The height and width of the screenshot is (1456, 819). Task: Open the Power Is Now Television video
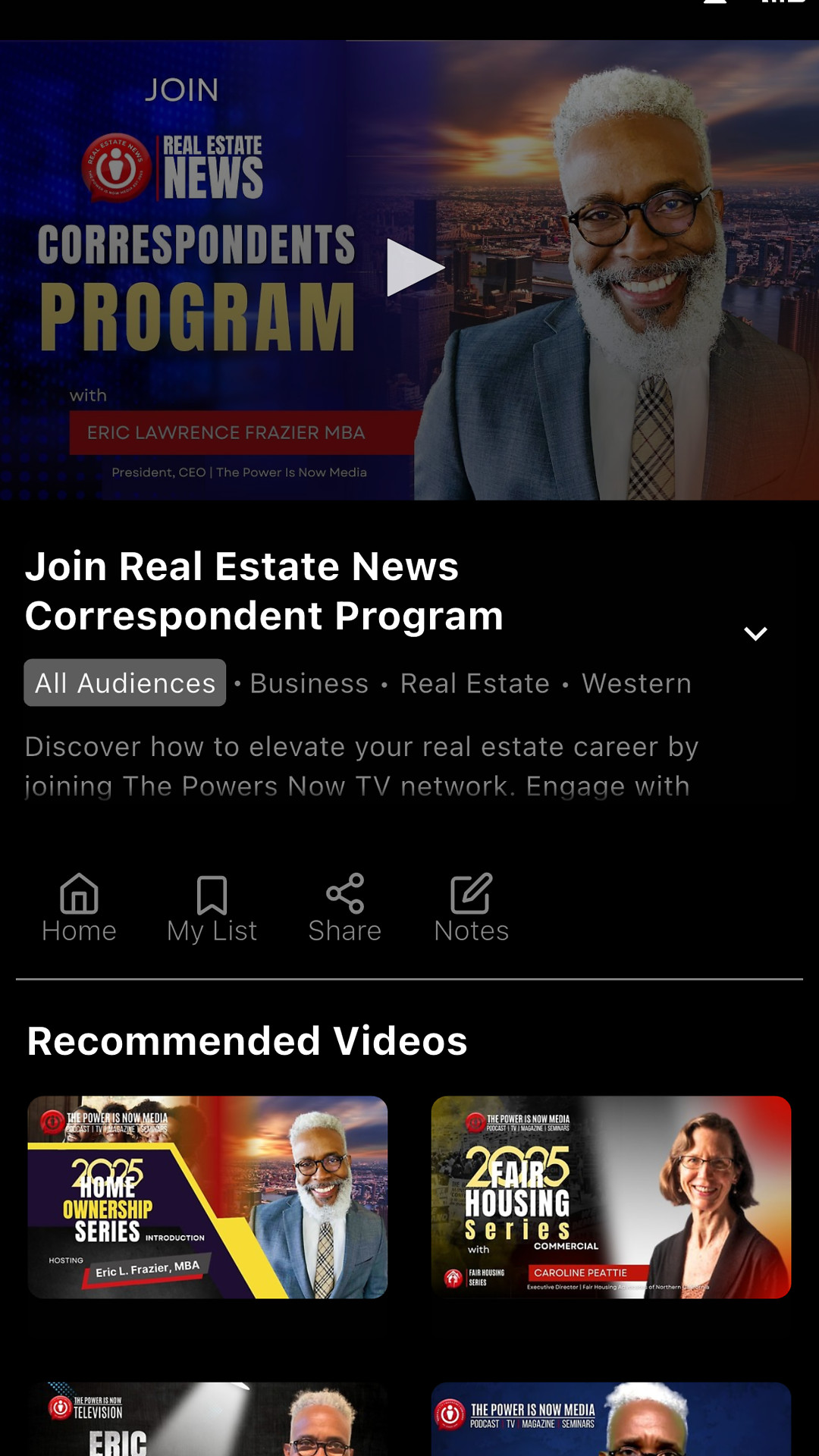point(208,1420)
